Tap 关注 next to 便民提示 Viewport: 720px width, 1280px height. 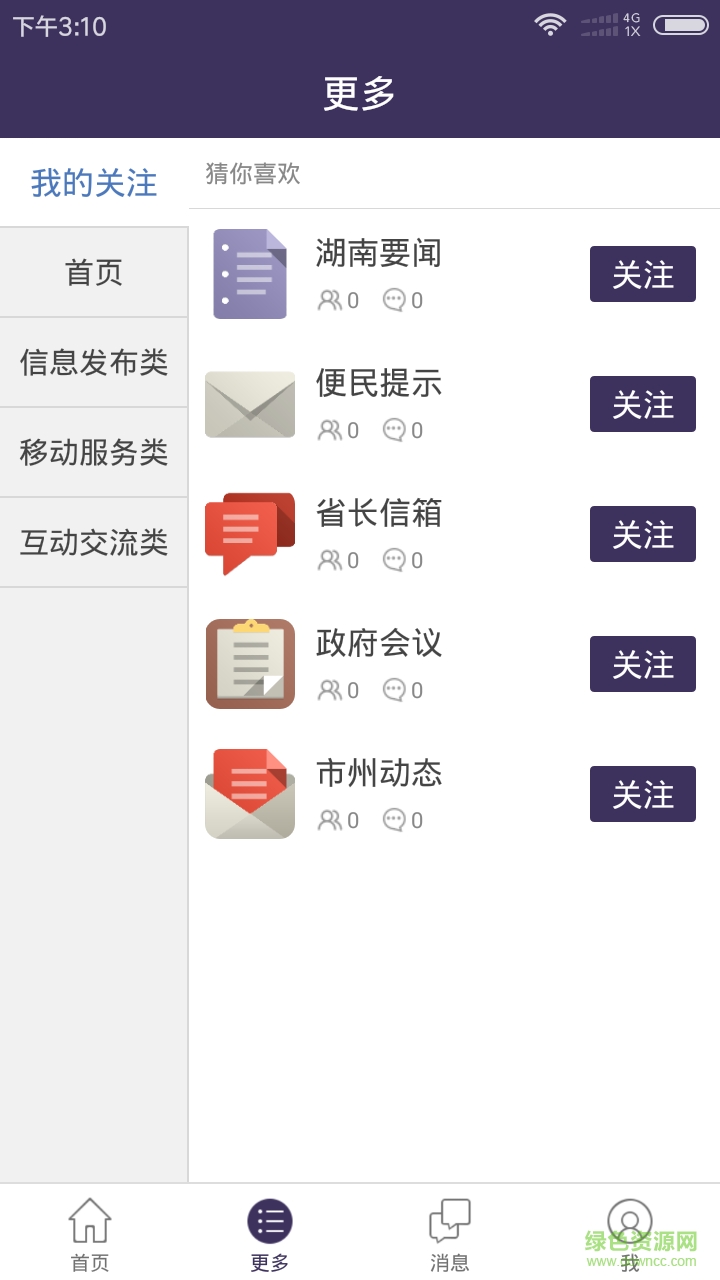tap(642, 404)
